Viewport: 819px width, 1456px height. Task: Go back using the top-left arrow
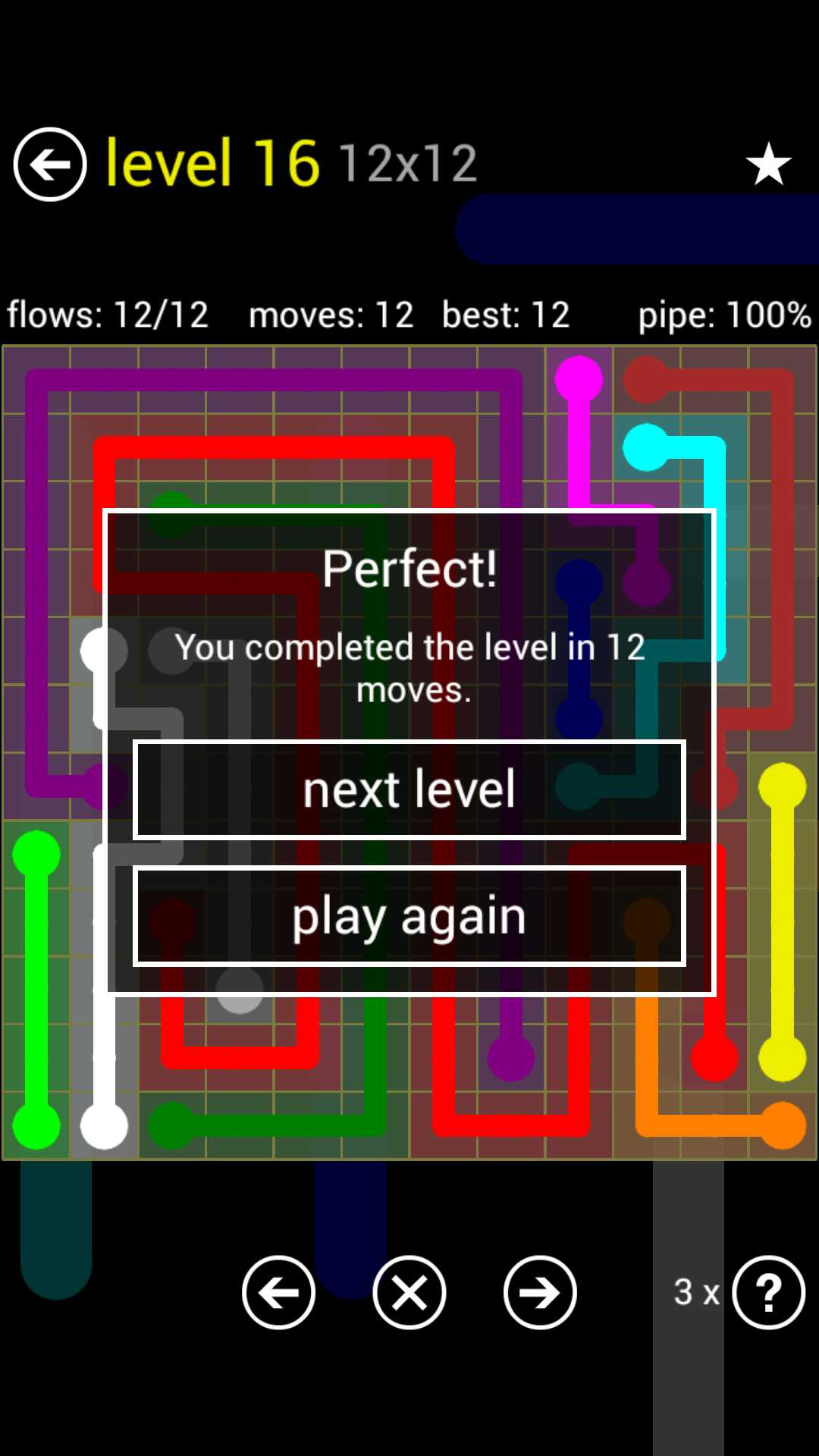[x=50, y=165]
